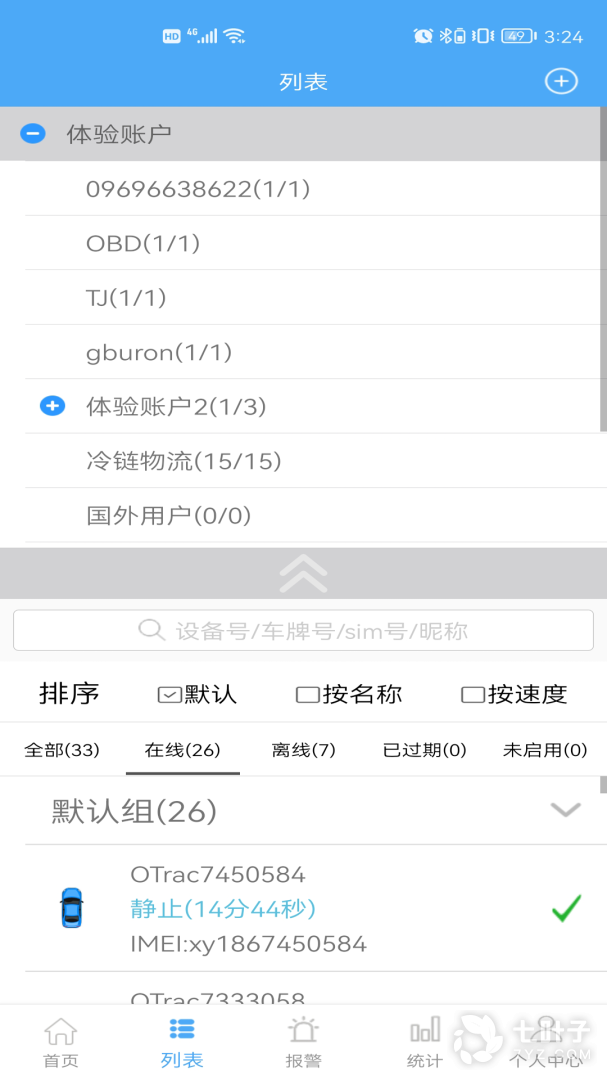
Task: Tap the 设备号/车牌号 search field
Action: [303, 631]
